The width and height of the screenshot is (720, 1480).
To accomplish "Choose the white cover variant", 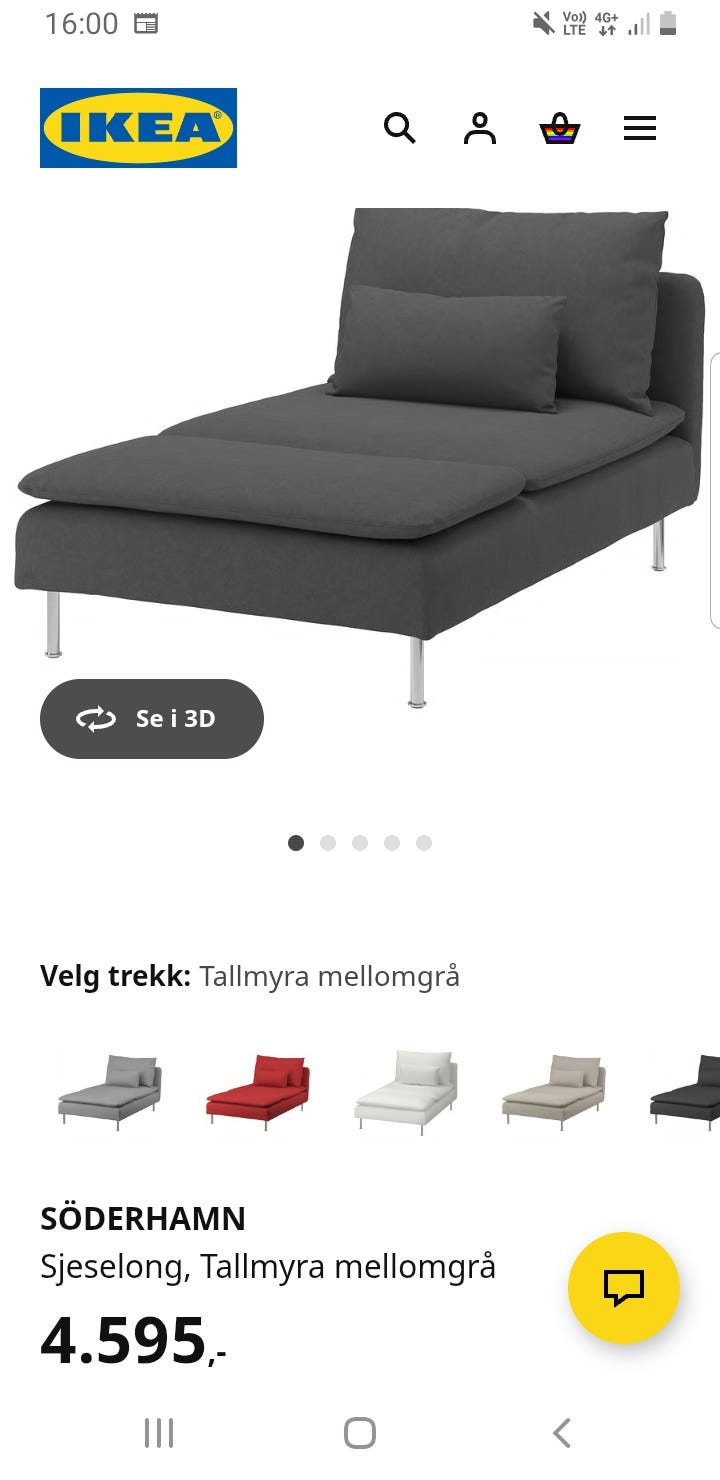I will (404, 1090).
